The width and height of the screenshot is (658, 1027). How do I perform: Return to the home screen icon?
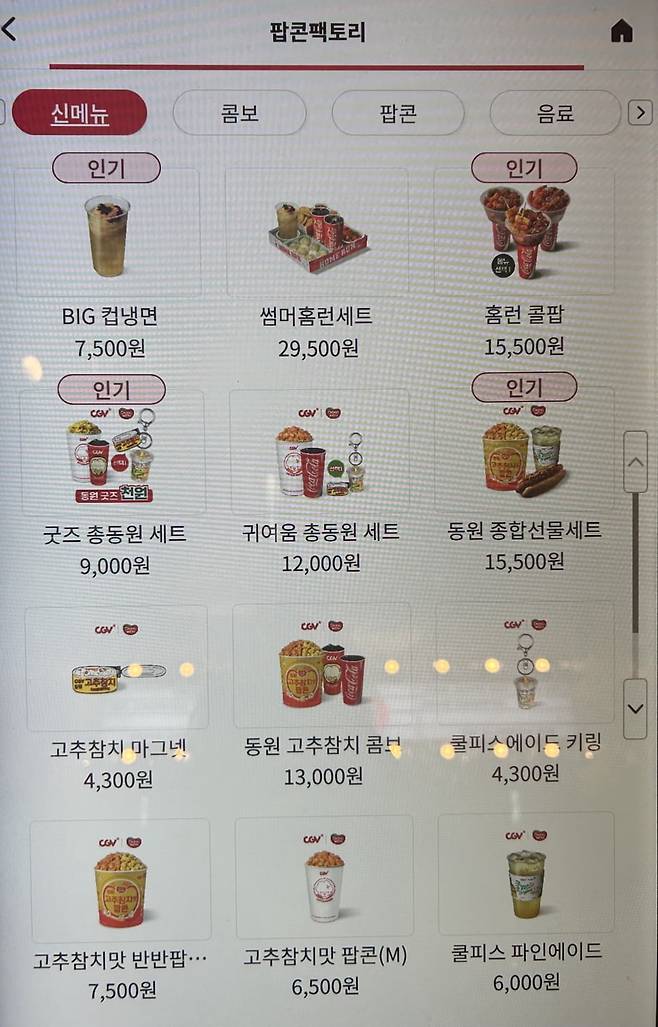[x=621, y=32]
